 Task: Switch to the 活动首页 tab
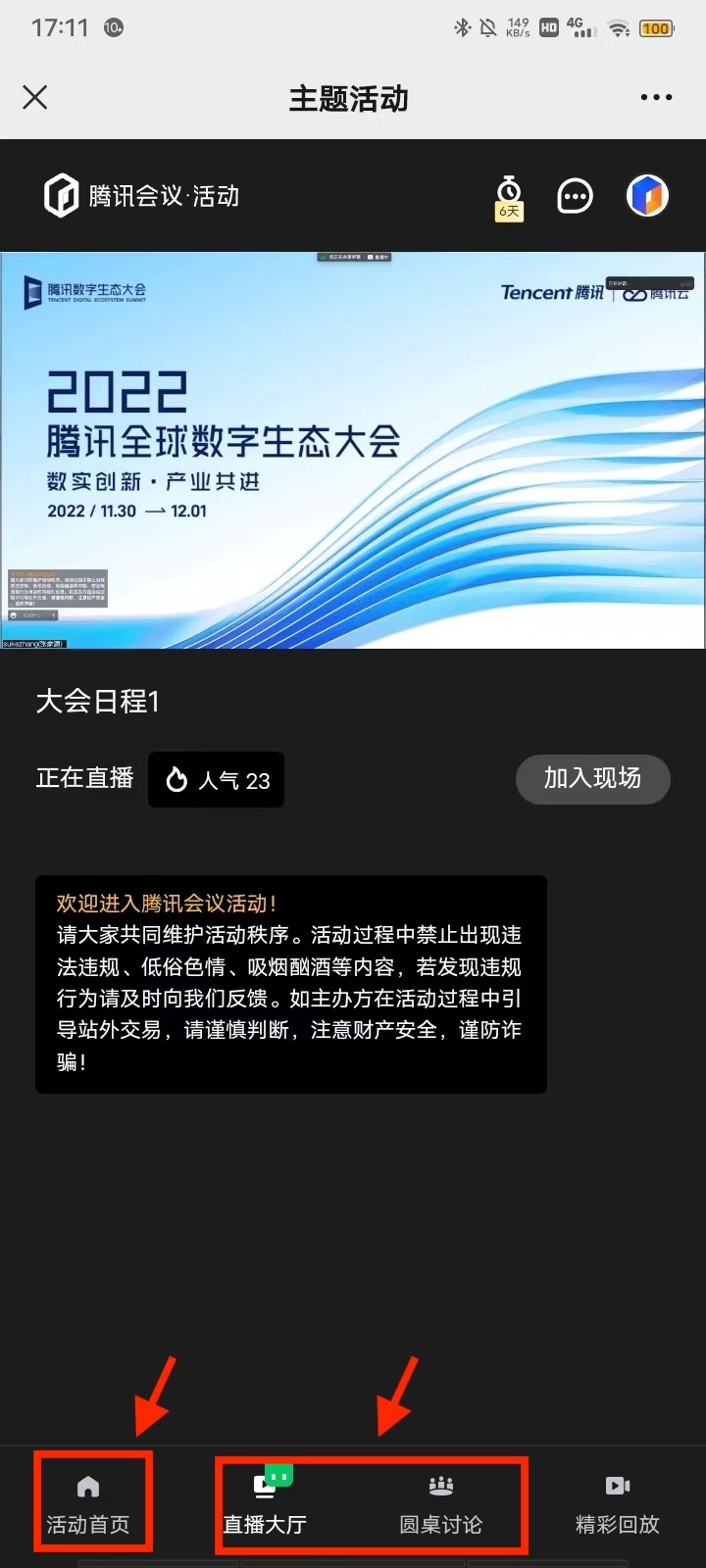tap(88, 1504)
